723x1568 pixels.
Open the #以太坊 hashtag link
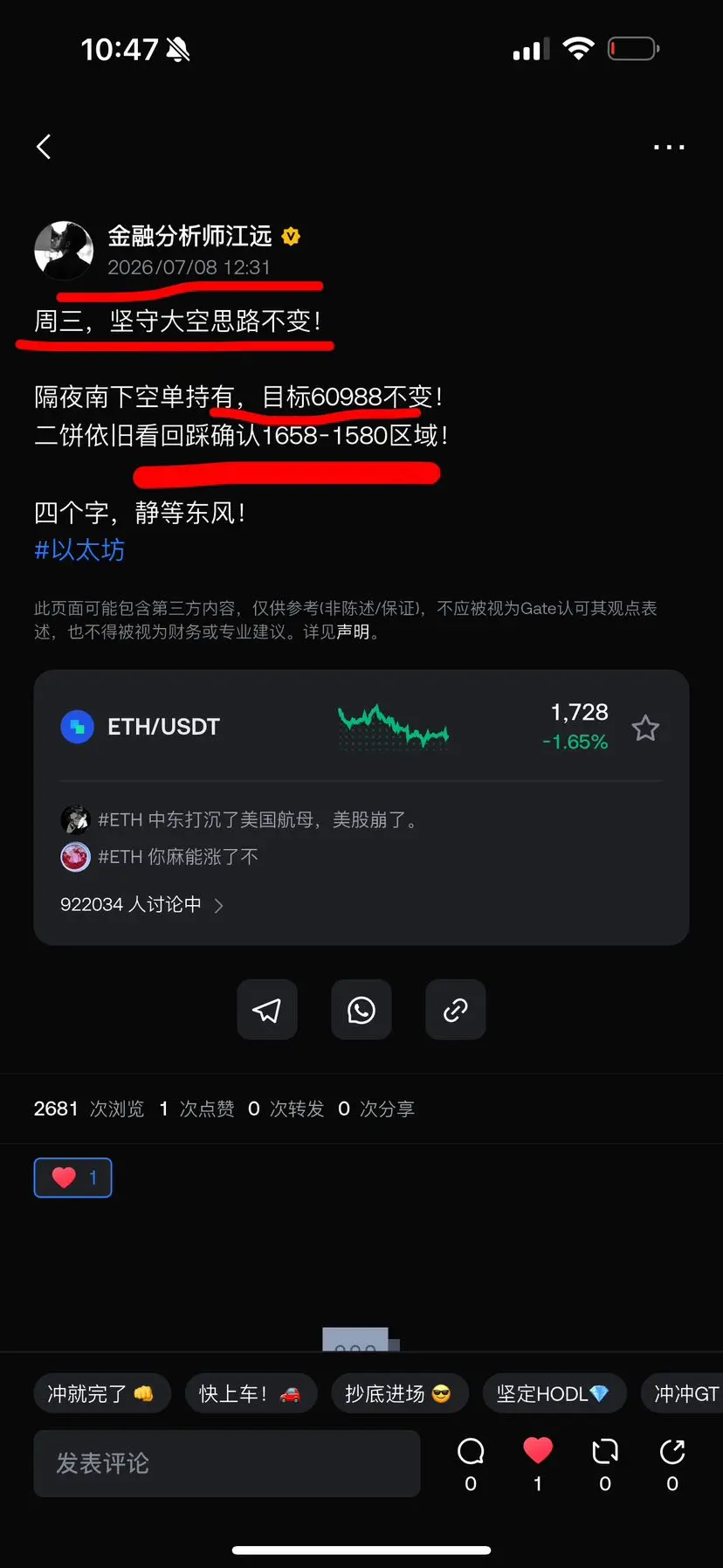pos(79,550)
